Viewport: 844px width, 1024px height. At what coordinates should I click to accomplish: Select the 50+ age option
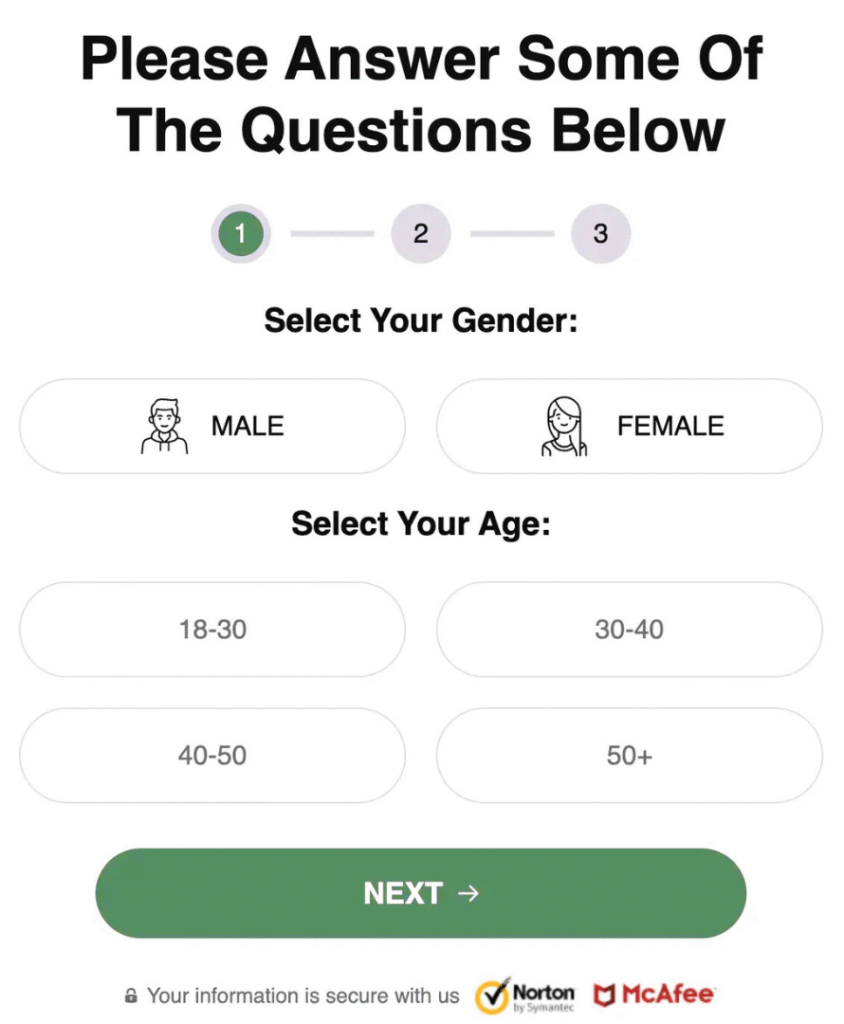point(629,756)
